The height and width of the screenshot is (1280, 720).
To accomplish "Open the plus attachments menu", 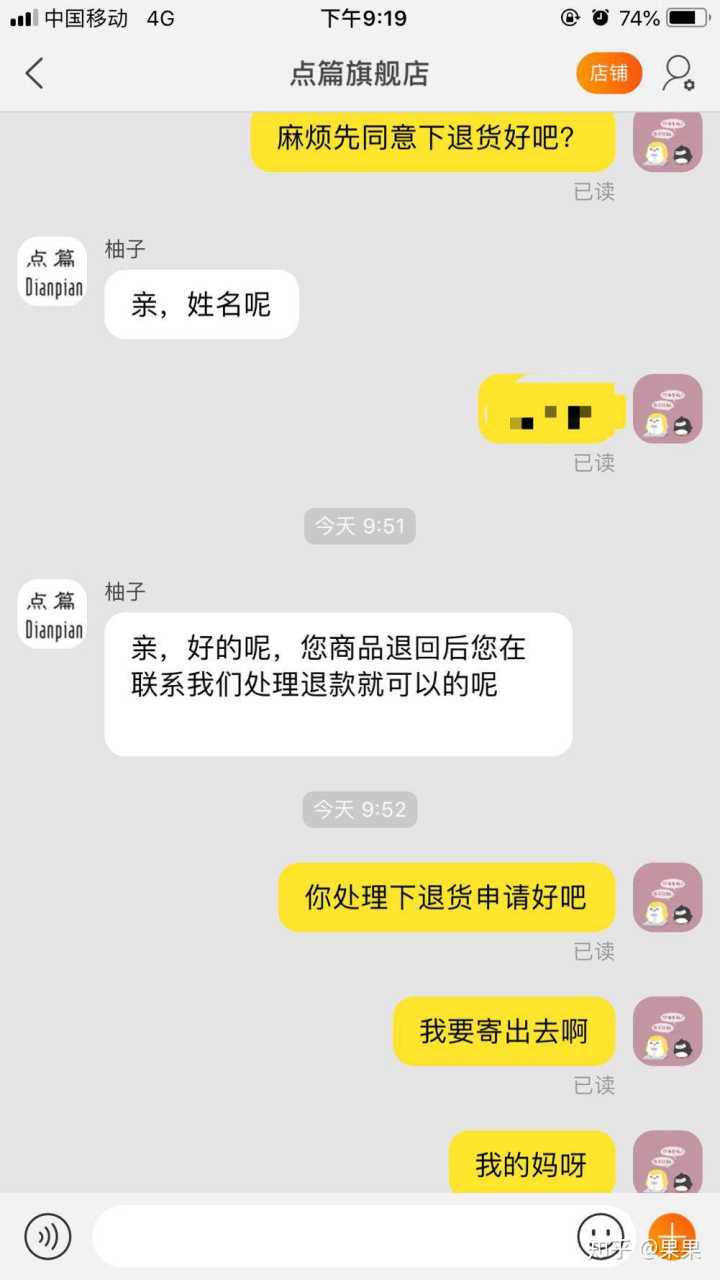I will 671,1234.
